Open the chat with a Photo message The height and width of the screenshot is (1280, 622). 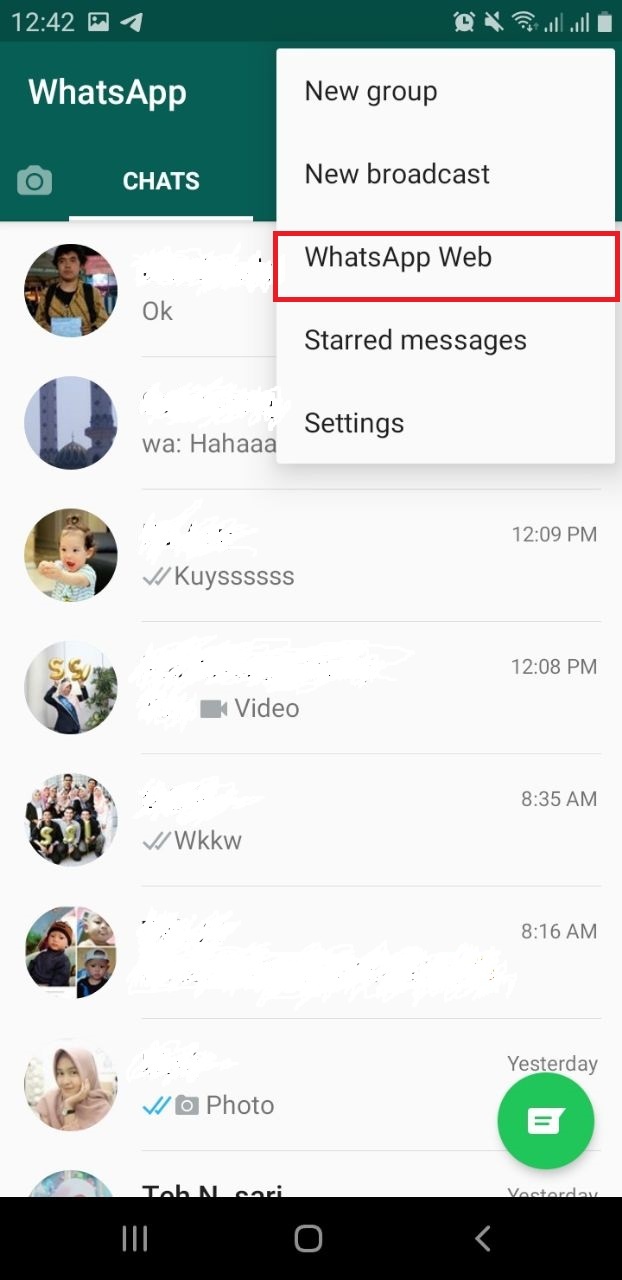300,1085
